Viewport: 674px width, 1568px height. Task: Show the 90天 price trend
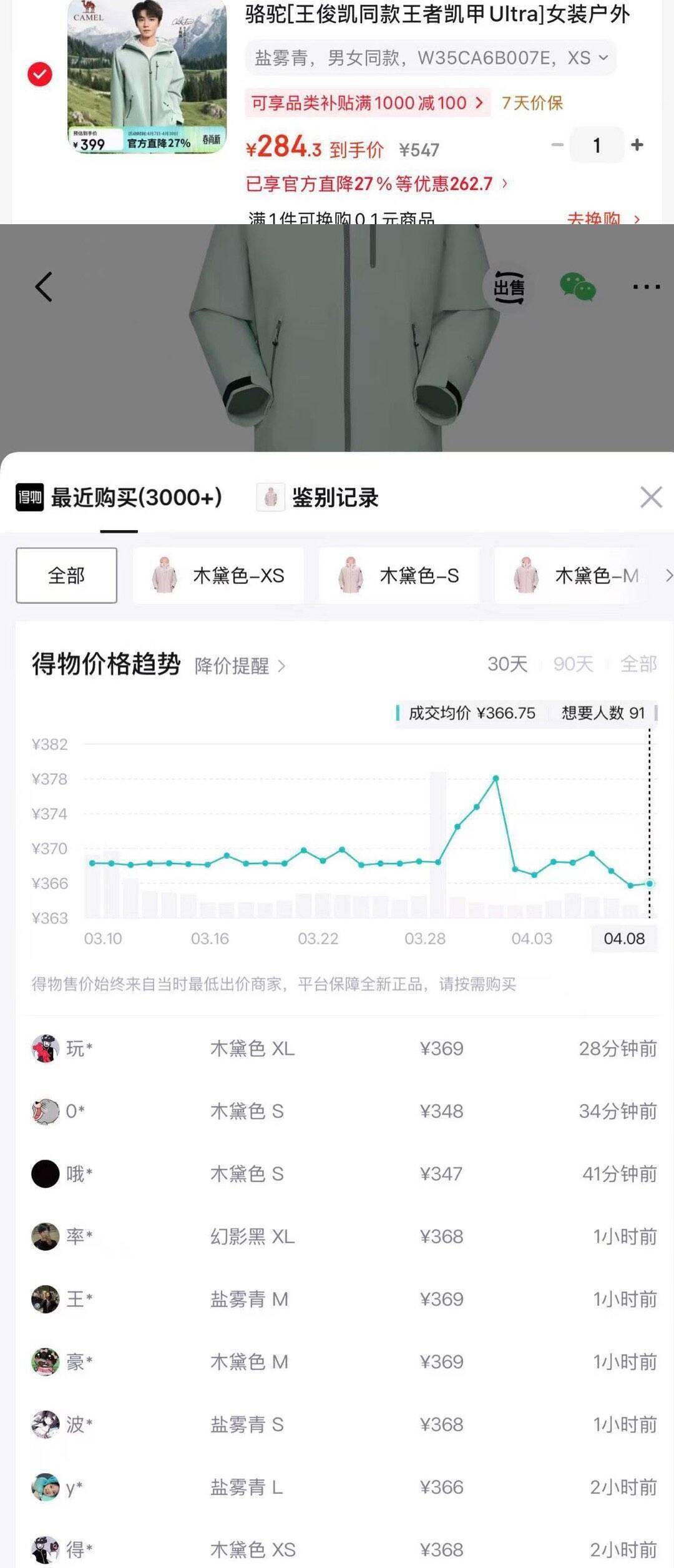coord(573,664)
